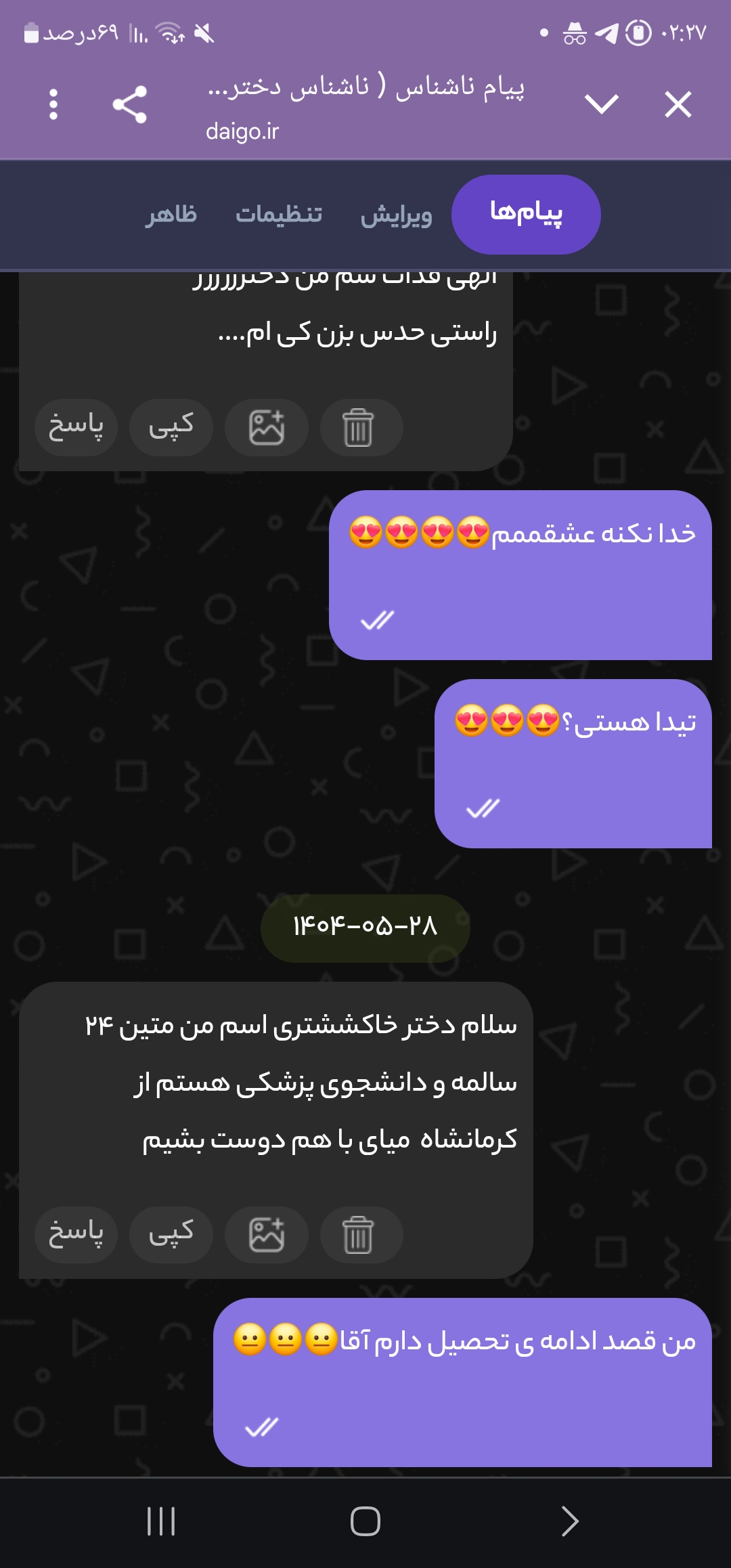Open the three-dot overflow menu

53,105
